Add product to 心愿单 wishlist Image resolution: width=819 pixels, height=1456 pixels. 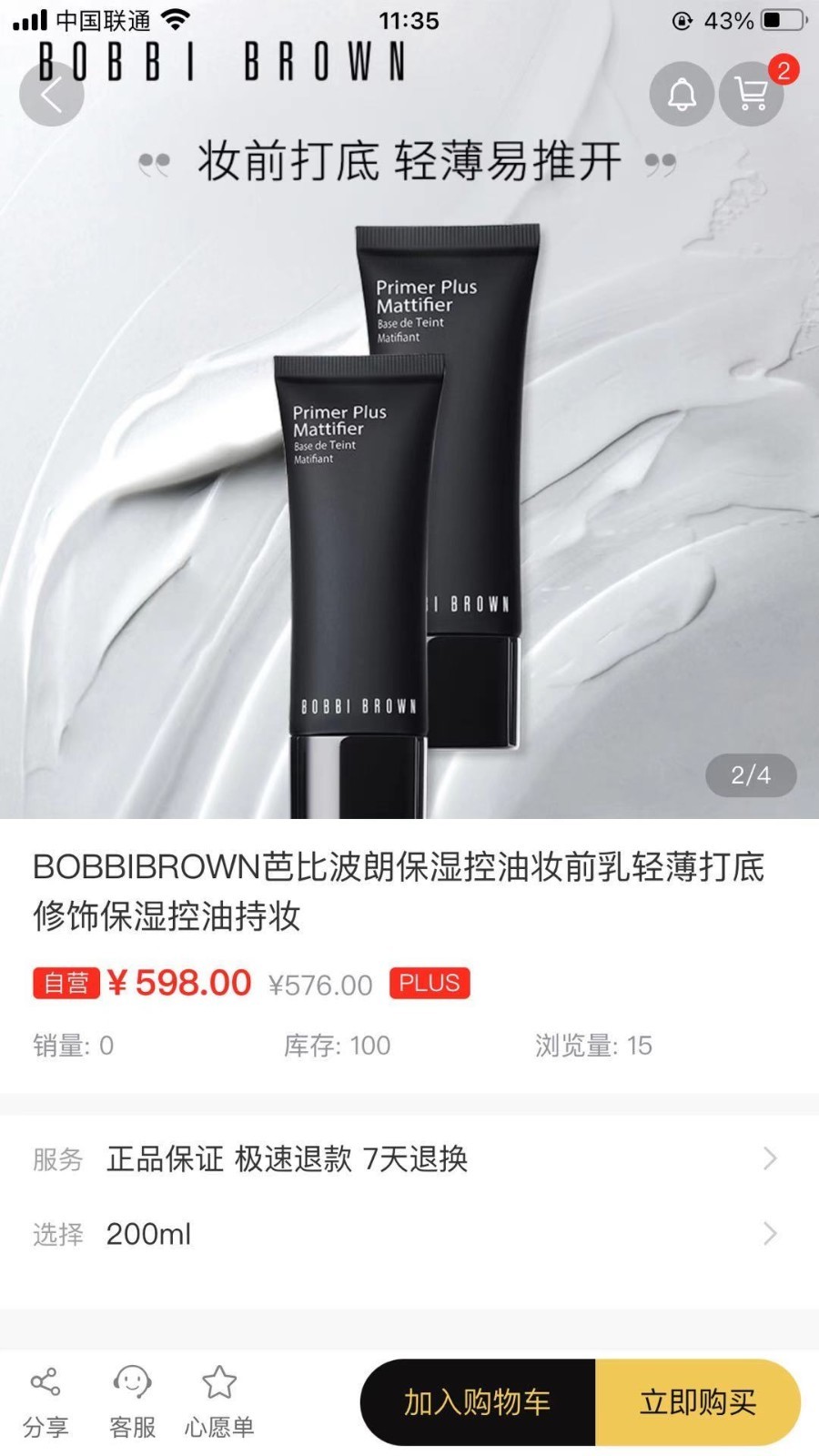coord(219,1401)
